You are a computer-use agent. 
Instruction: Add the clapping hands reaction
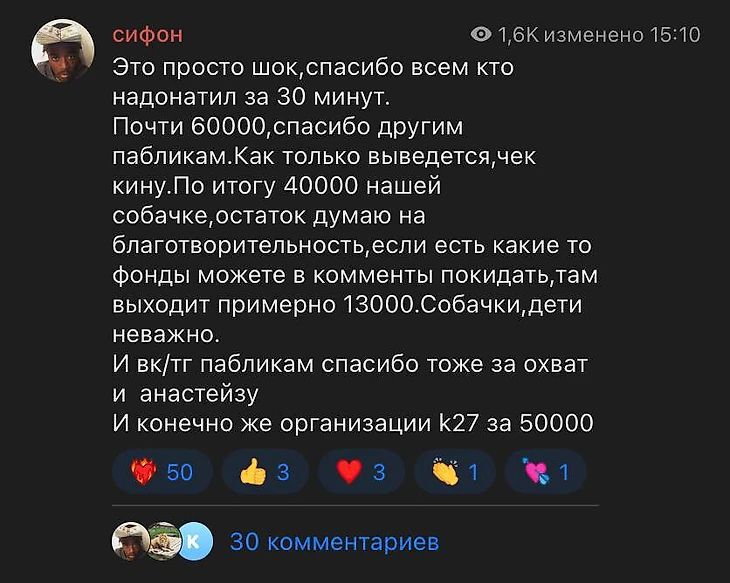click(x=456, y=472)
